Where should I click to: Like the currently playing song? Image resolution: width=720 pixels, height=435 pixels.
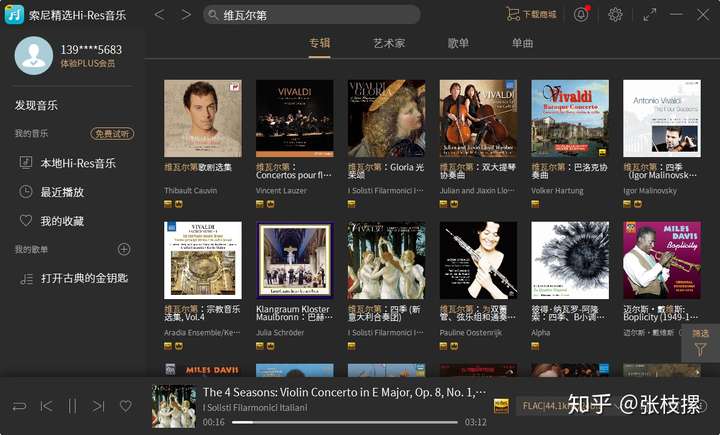click(x=125, y=406)
